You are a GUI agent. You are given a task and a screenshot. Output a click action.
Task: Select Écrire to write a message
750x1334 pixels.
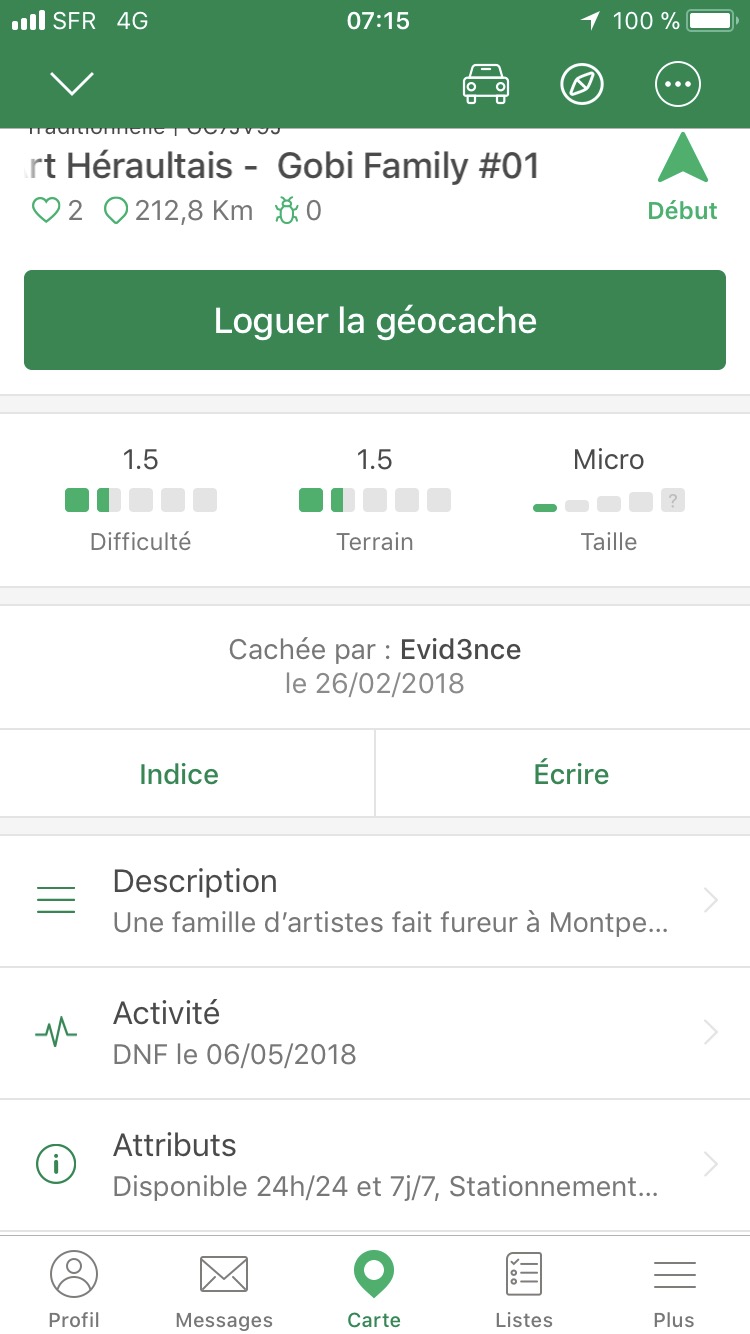(x=571, y=774)
